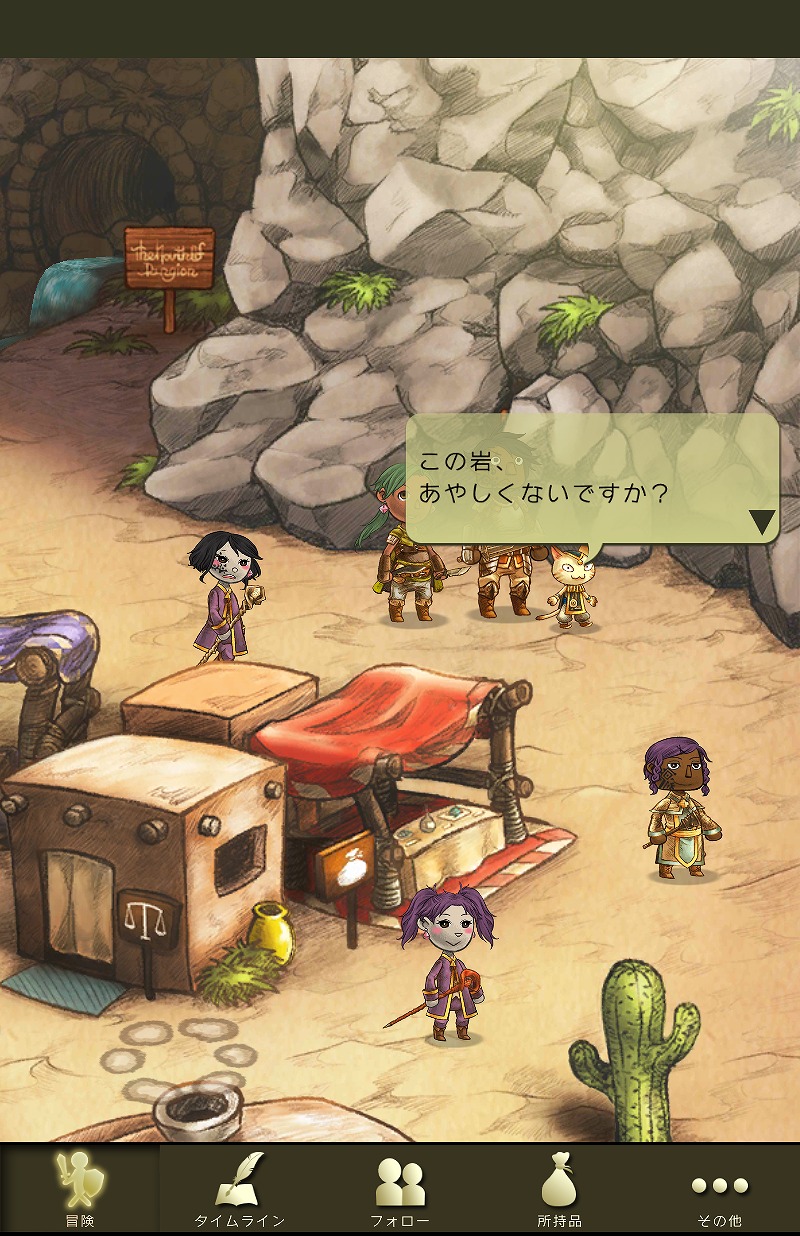Open the その他 more menu
The width and height of the screenshot is (800, 1236).
[720, 1190]
